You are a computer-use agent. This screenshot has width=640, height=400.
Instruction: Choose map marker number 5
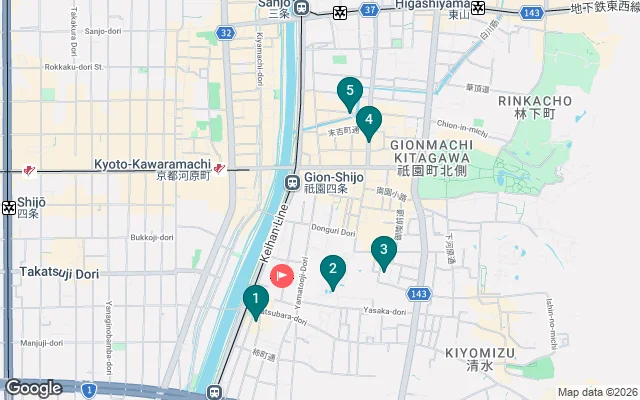(x=348, y=92)
